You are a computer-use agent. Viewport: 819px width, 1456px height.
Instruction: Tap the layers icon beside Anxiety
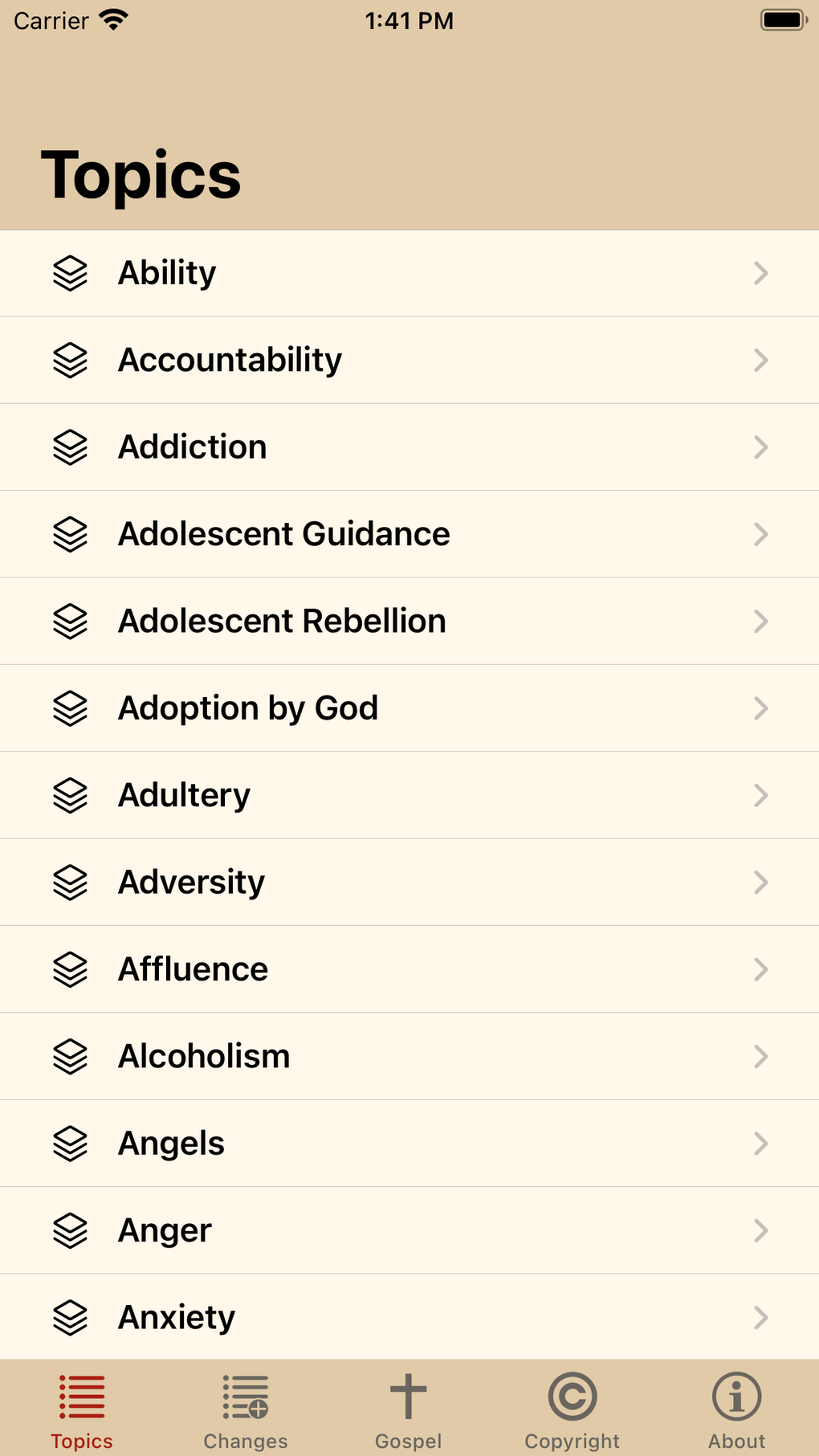[x=70, y=1316]
